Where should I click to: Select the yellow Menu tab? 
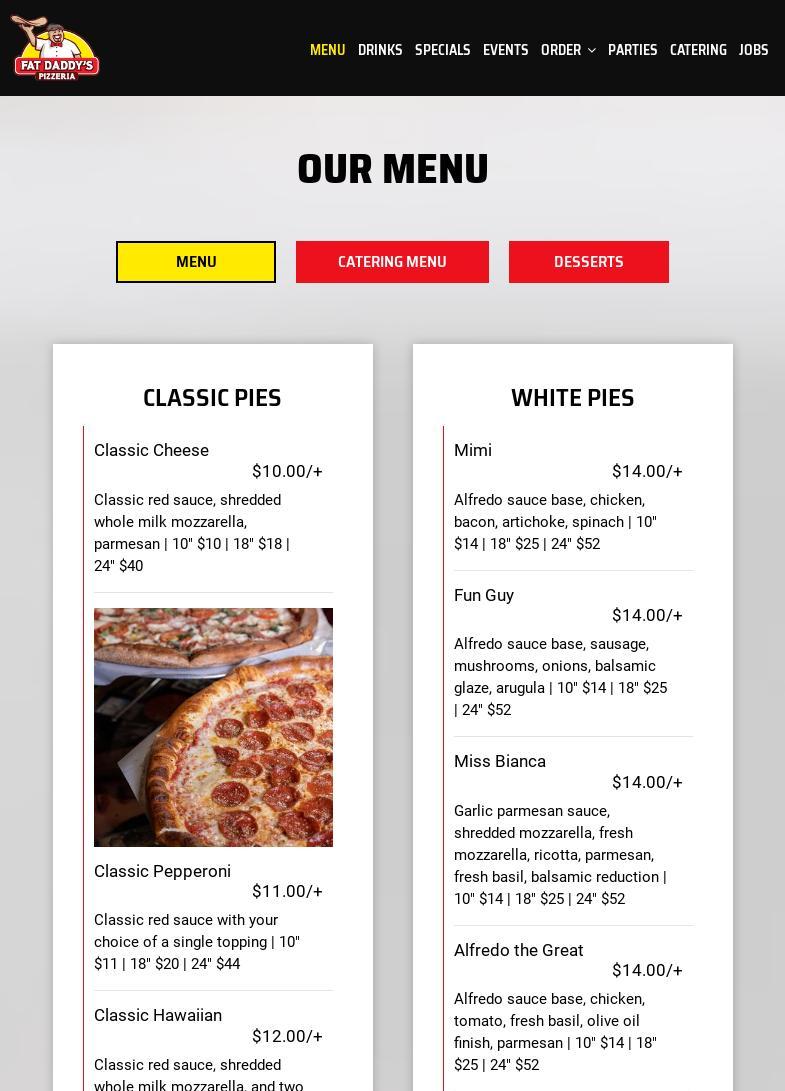[x=196, y=262]
